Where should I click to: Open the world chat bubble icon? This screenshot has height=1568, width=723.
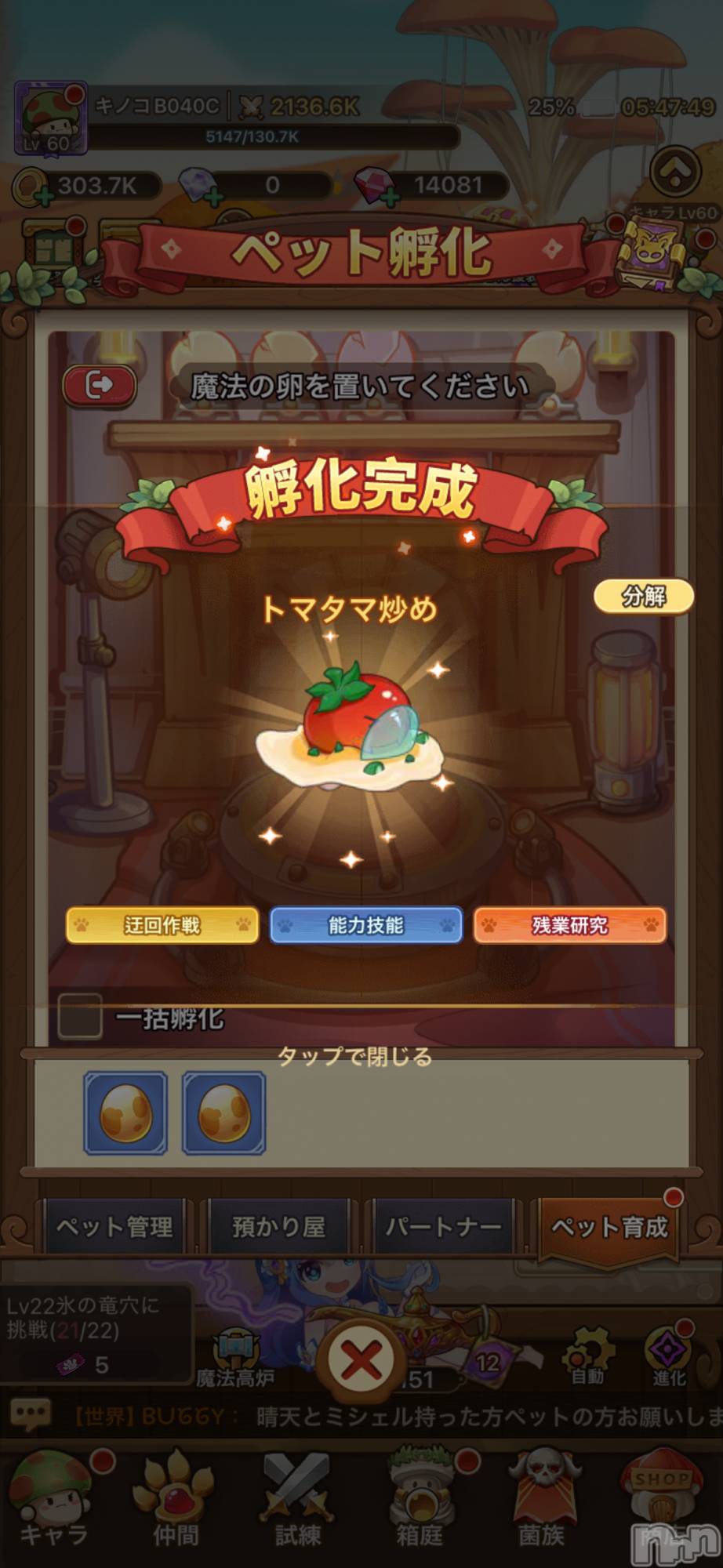coord(31,1415)
